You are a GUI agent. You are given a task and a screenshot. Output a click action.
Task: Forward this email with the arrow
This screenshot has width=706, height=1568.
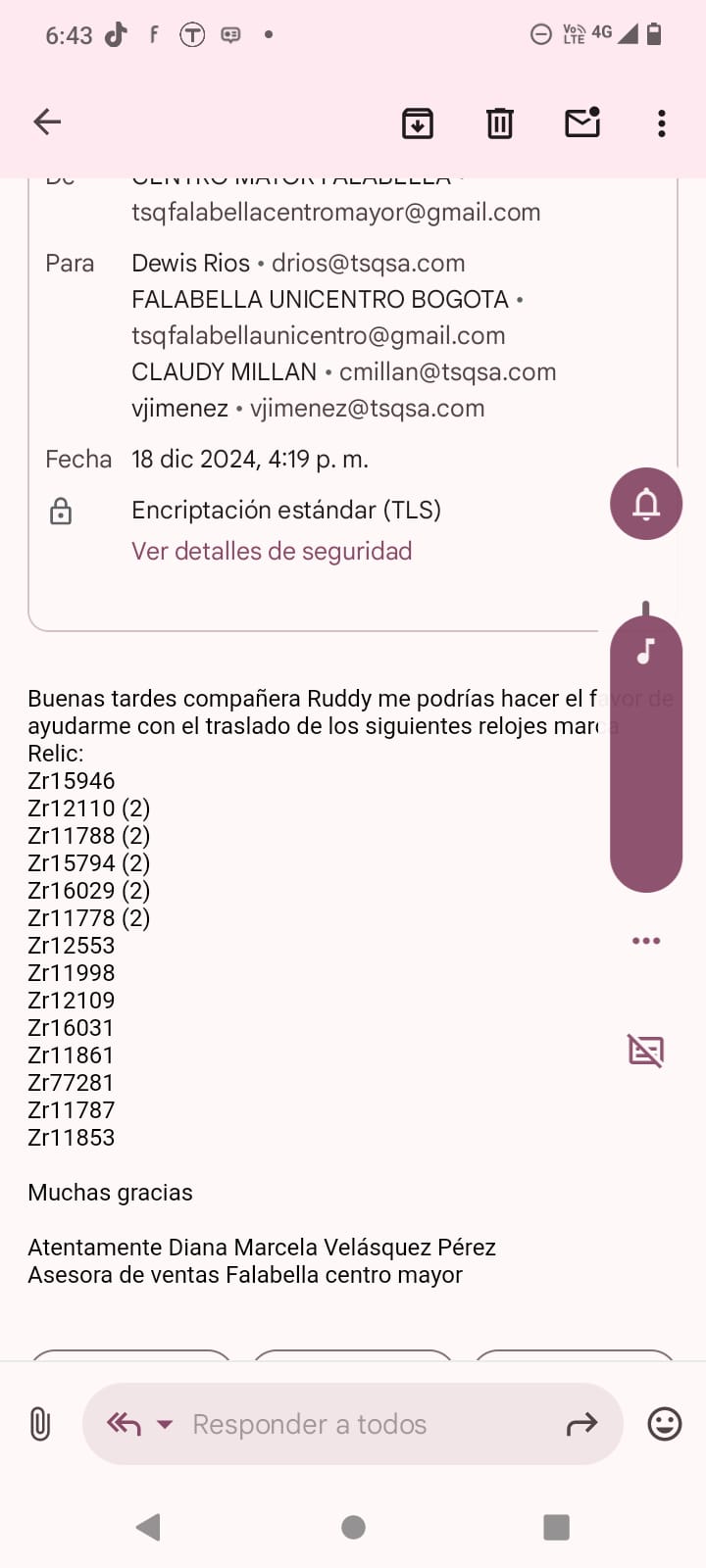click(581, 1424)
